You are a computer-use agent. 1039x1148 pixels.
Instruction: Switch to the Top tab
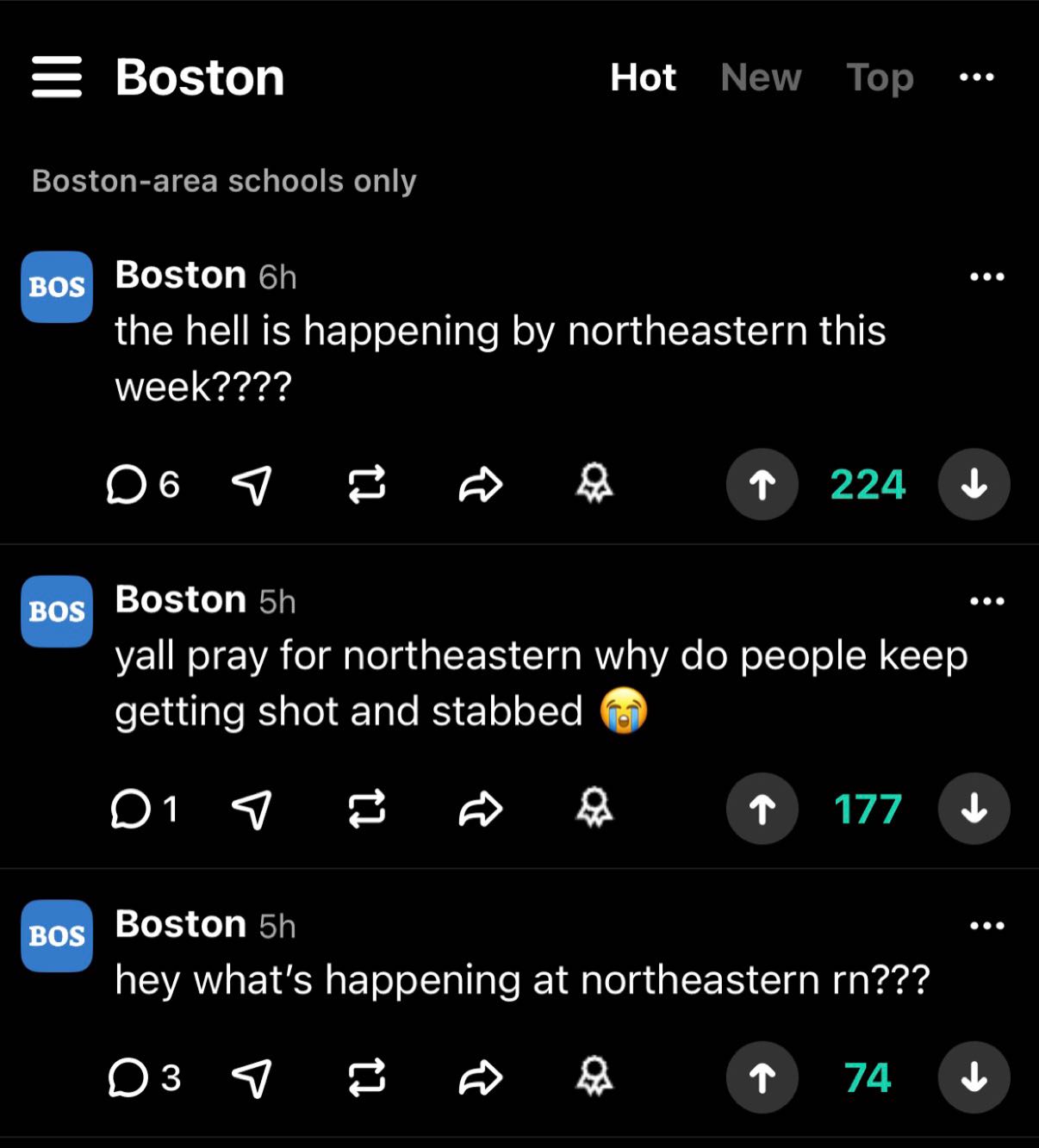pos(880,78)
